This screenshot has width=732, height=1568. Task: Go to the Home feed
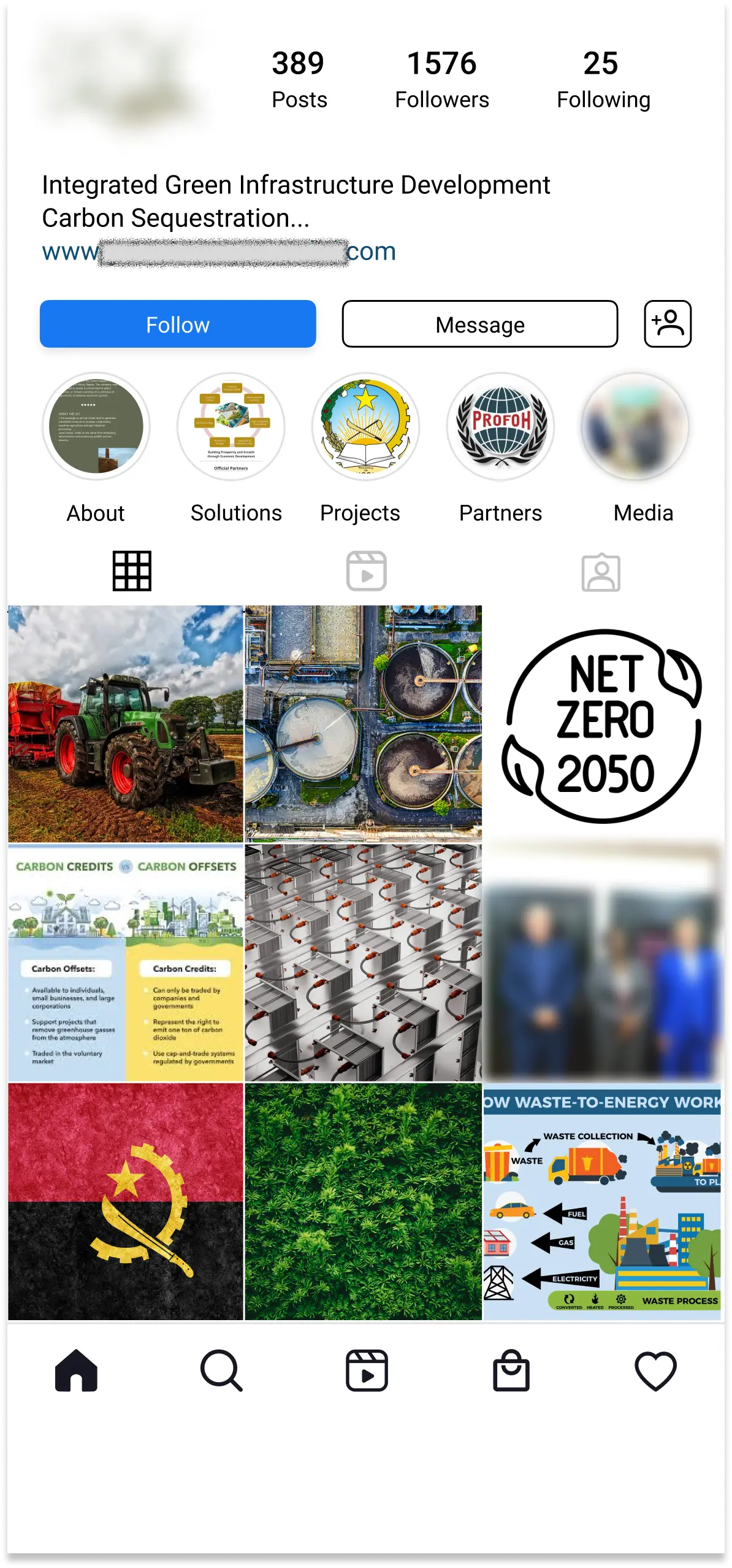(x=76, y=1370)
